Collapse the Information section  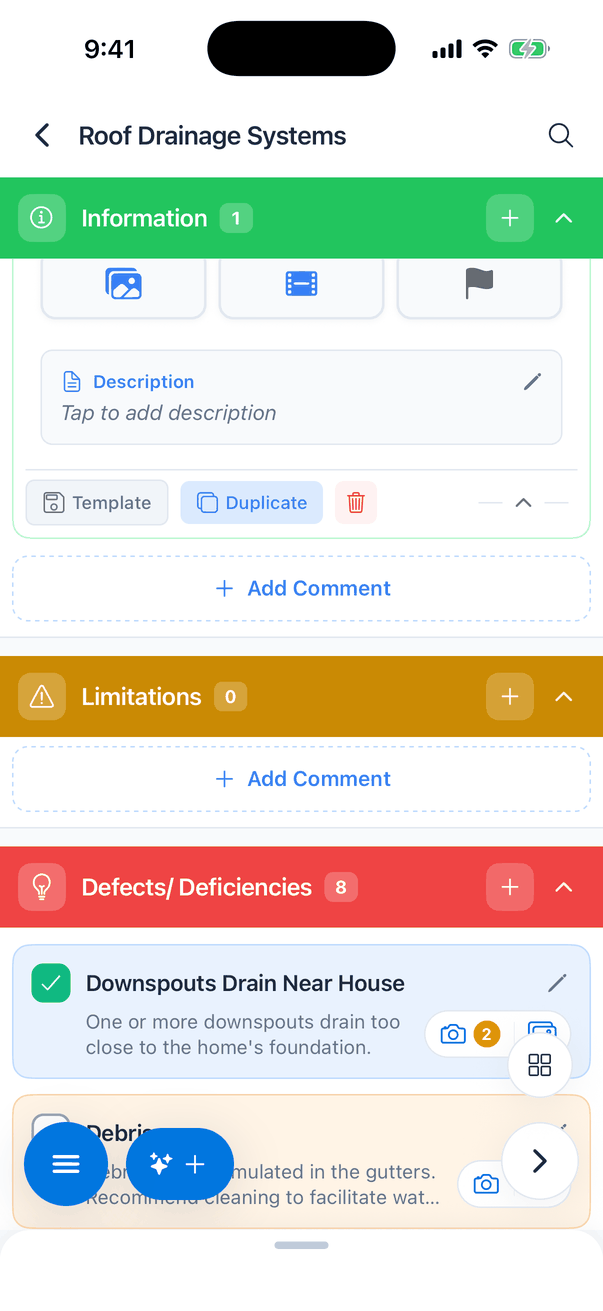[564, 218]
